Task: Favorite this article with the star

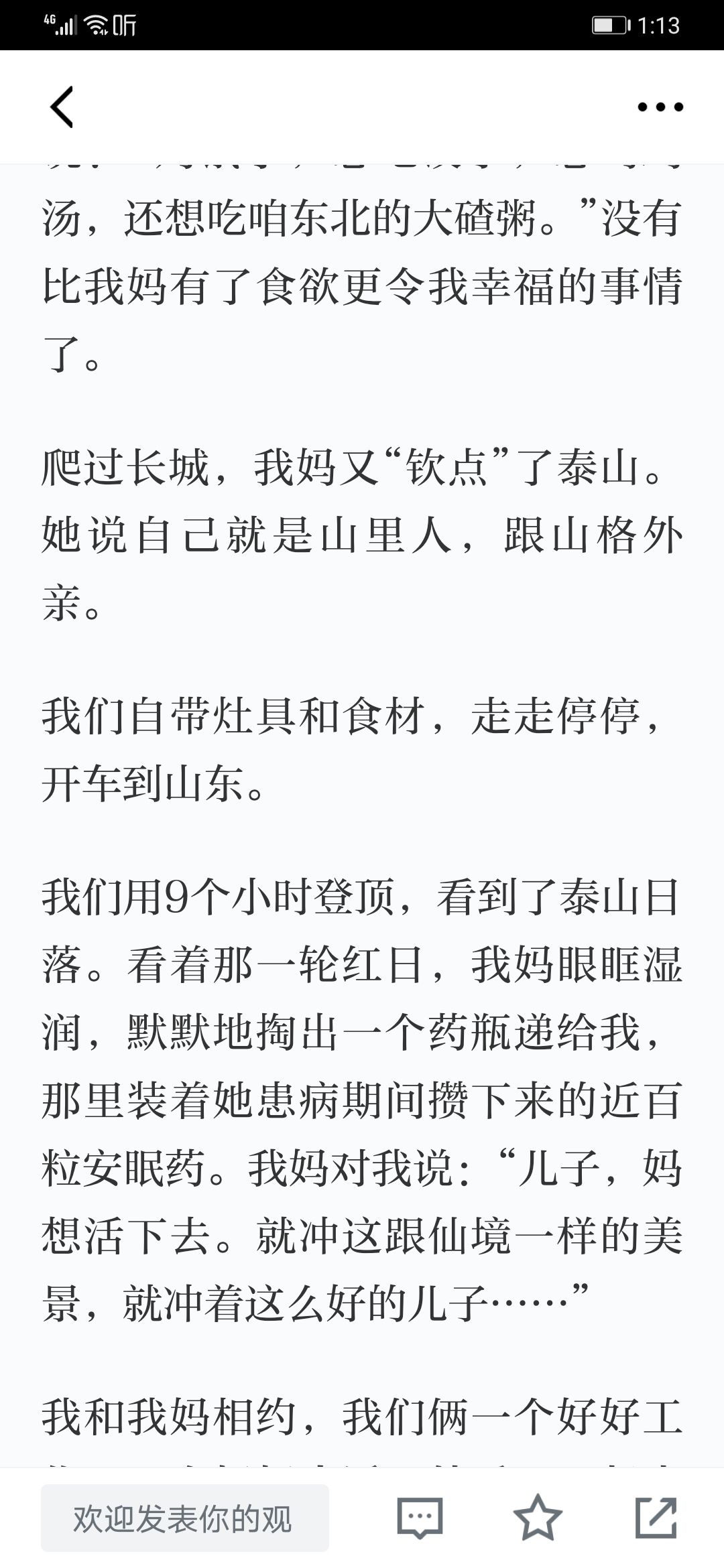Action: coord(538,1518)
